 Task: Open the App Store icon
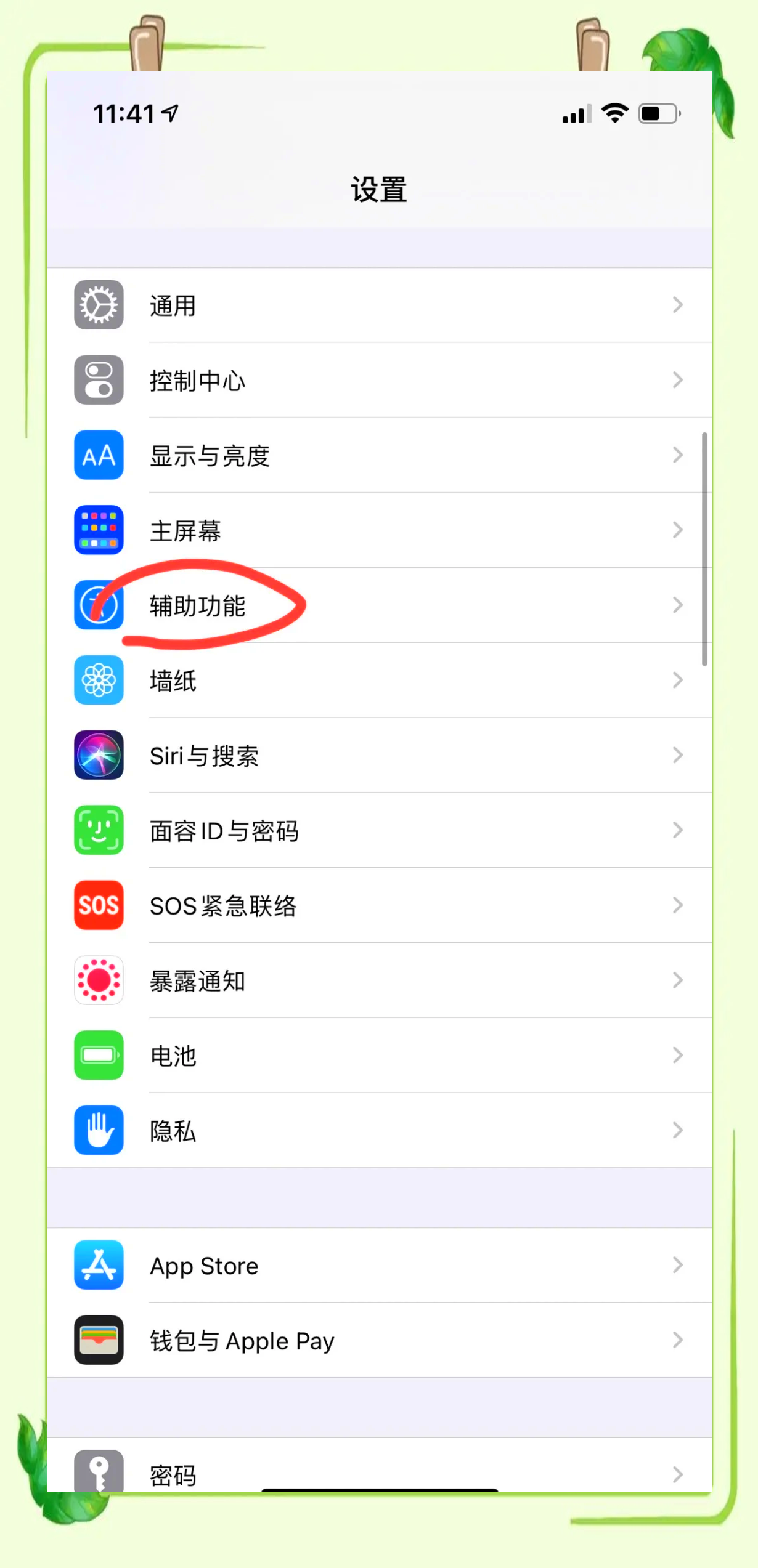99,1266
